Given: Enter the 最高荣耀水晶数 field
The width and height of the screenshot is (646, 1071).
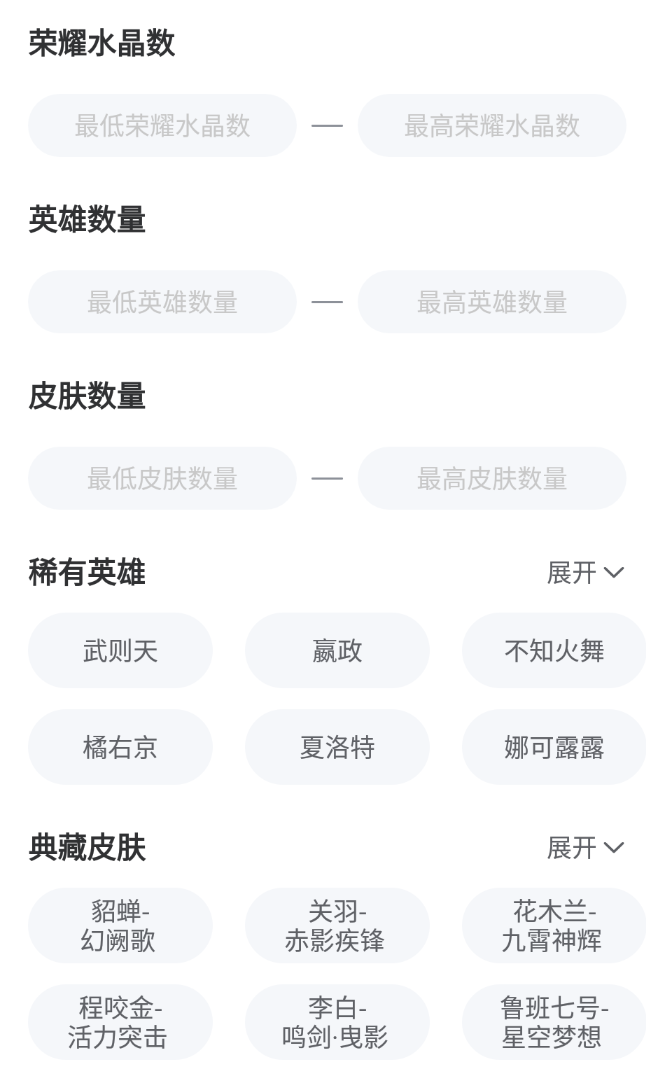Looking at the screenshot, I should (492, 126).
